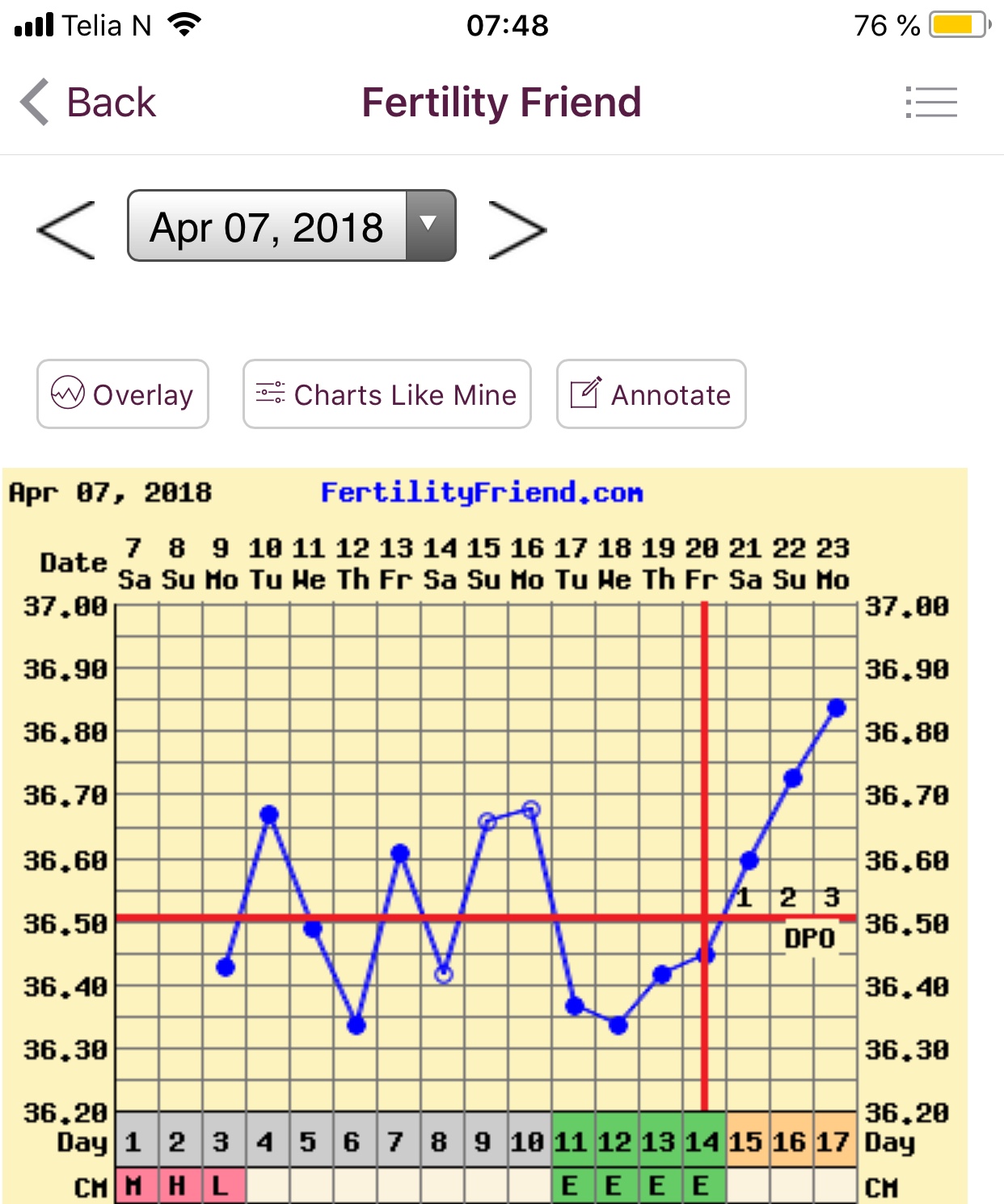This screenshot has height=1204, width=1004.
Task: Go to the next chart
Action: [x=517, y=230]
